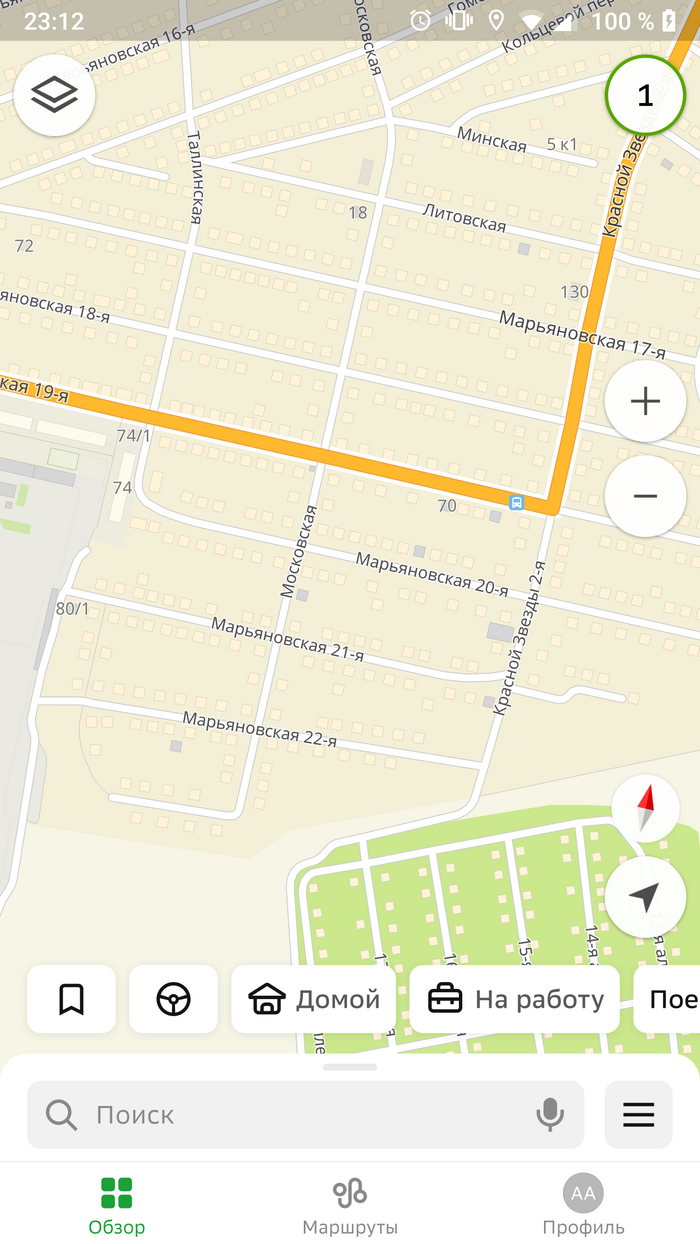The image size is (700, 1244).
Task: Select the На работу shortcut
Action: [515, 999]
